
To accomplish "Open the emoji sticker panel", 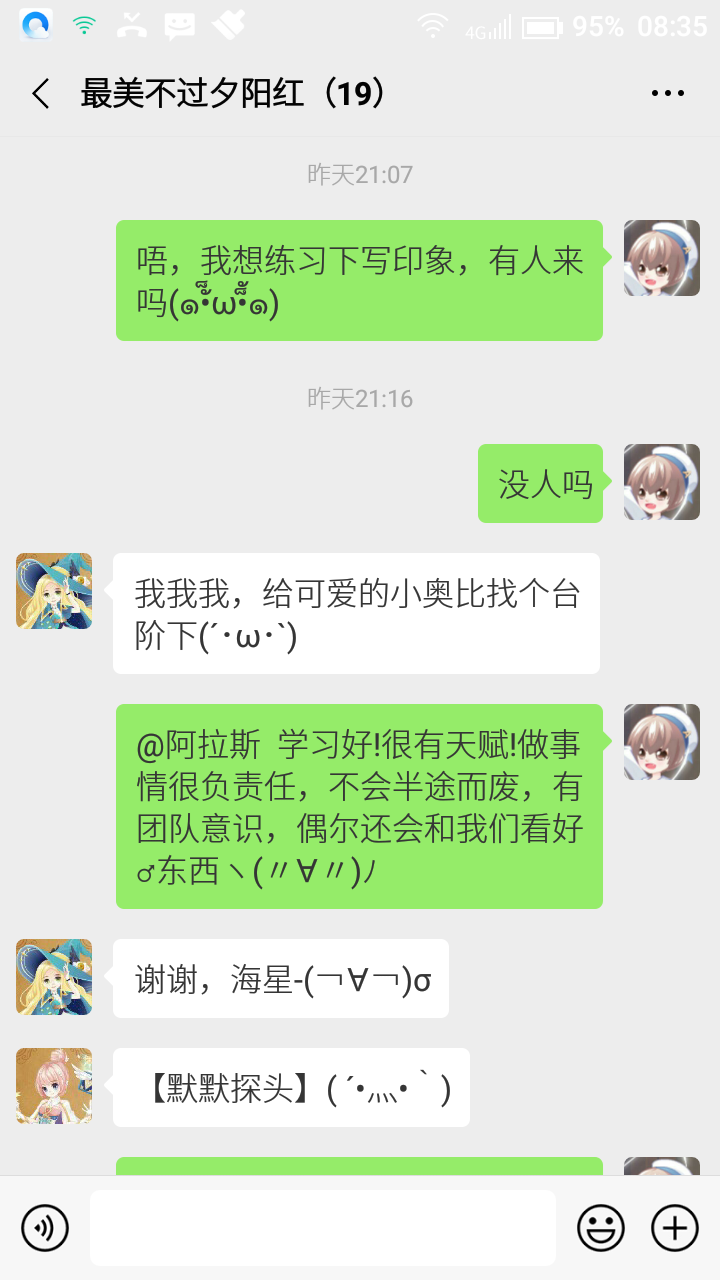I will pos(600,1227).
